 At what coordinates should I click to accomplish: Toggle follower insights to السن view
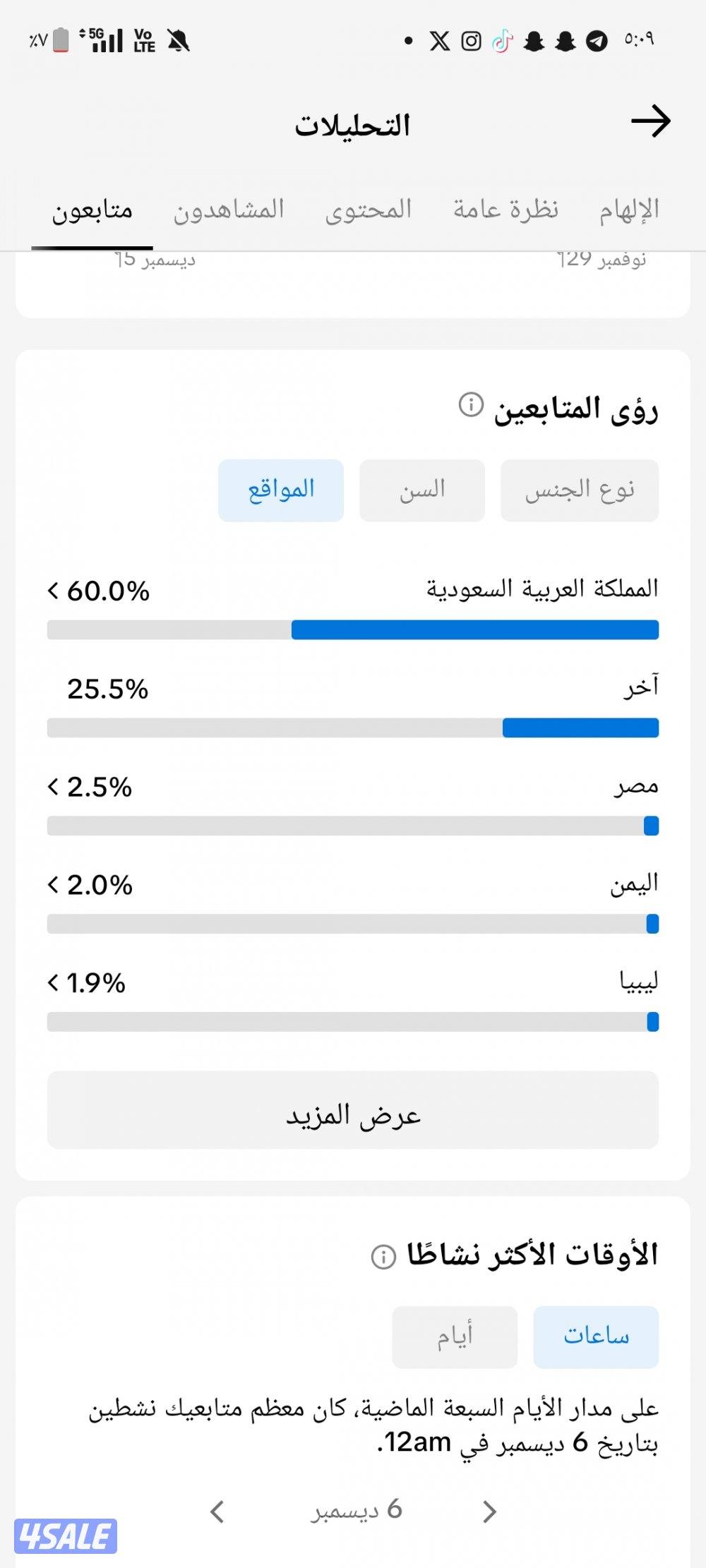[x=421, y=490]
